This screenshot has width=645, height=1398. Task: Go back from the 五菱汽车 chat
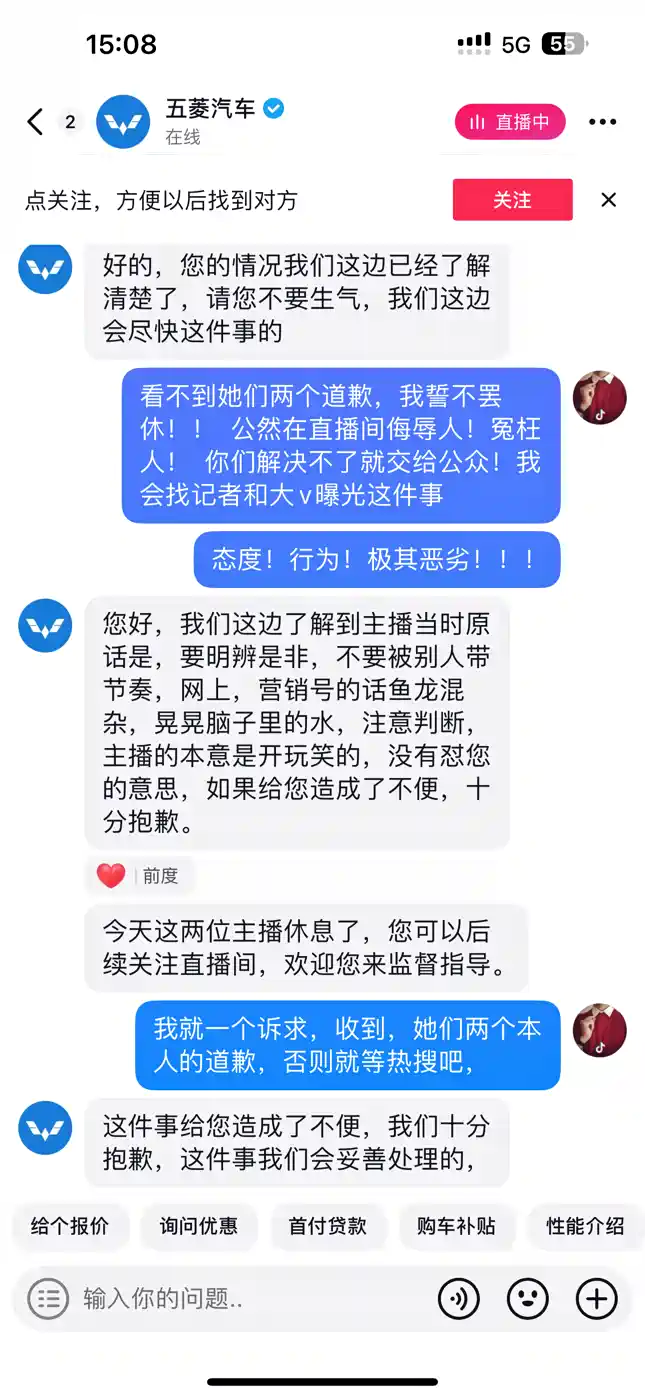point(35,122)
